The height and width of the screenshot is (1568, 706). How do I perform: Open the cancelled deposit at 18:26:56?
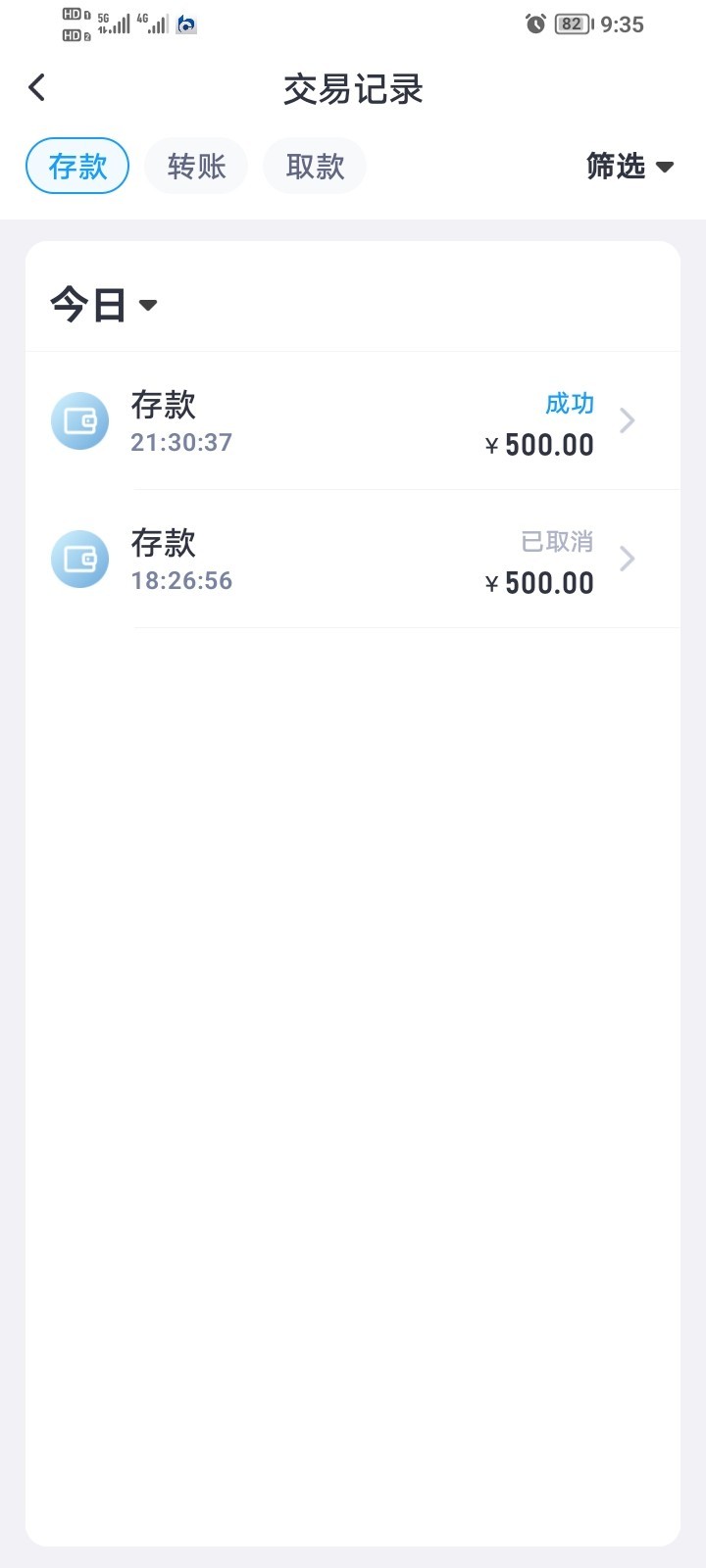353,560
